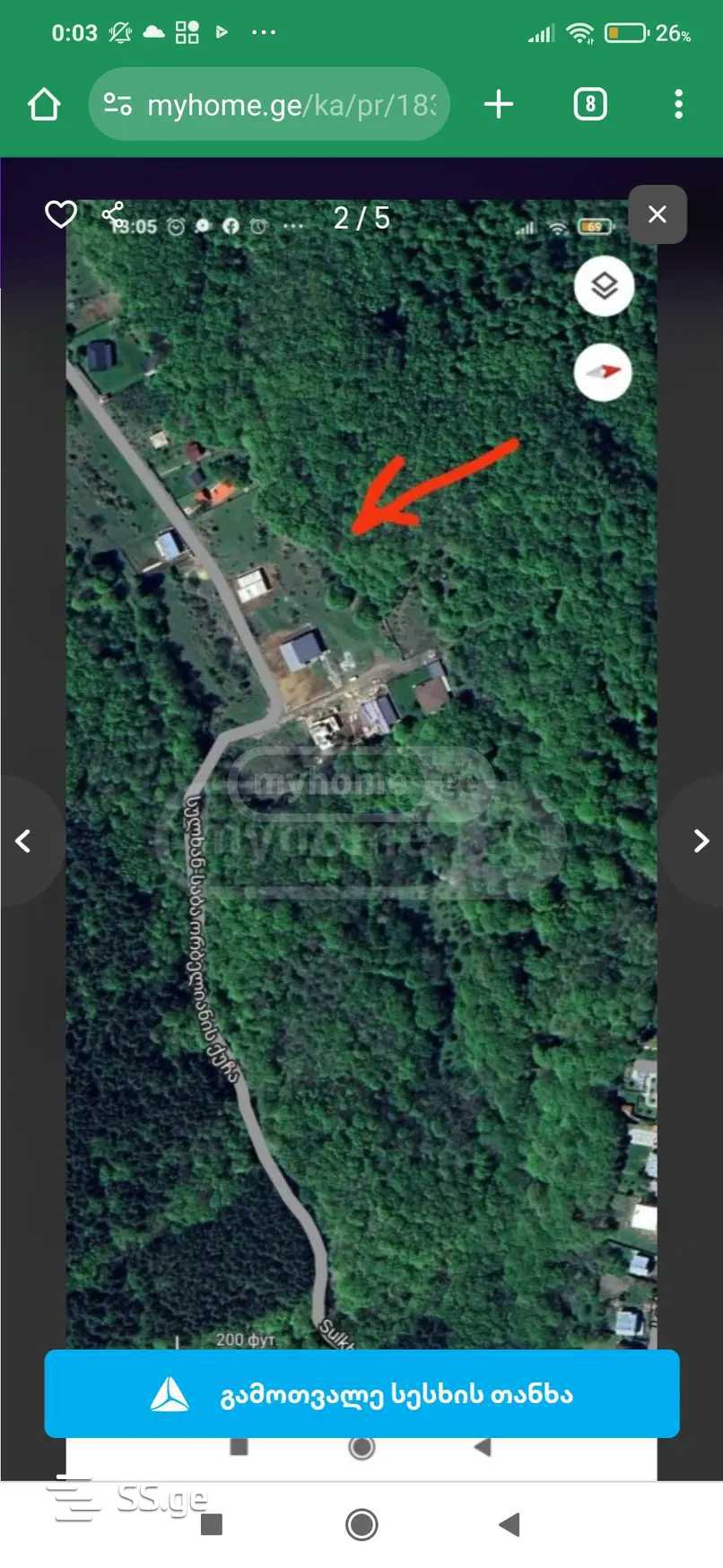The width and height of the screenshot is (723, 1568).
Task: Tap the გამოთვალე სესხის თანხა loan calculator button
Action: click(361, 1394)
